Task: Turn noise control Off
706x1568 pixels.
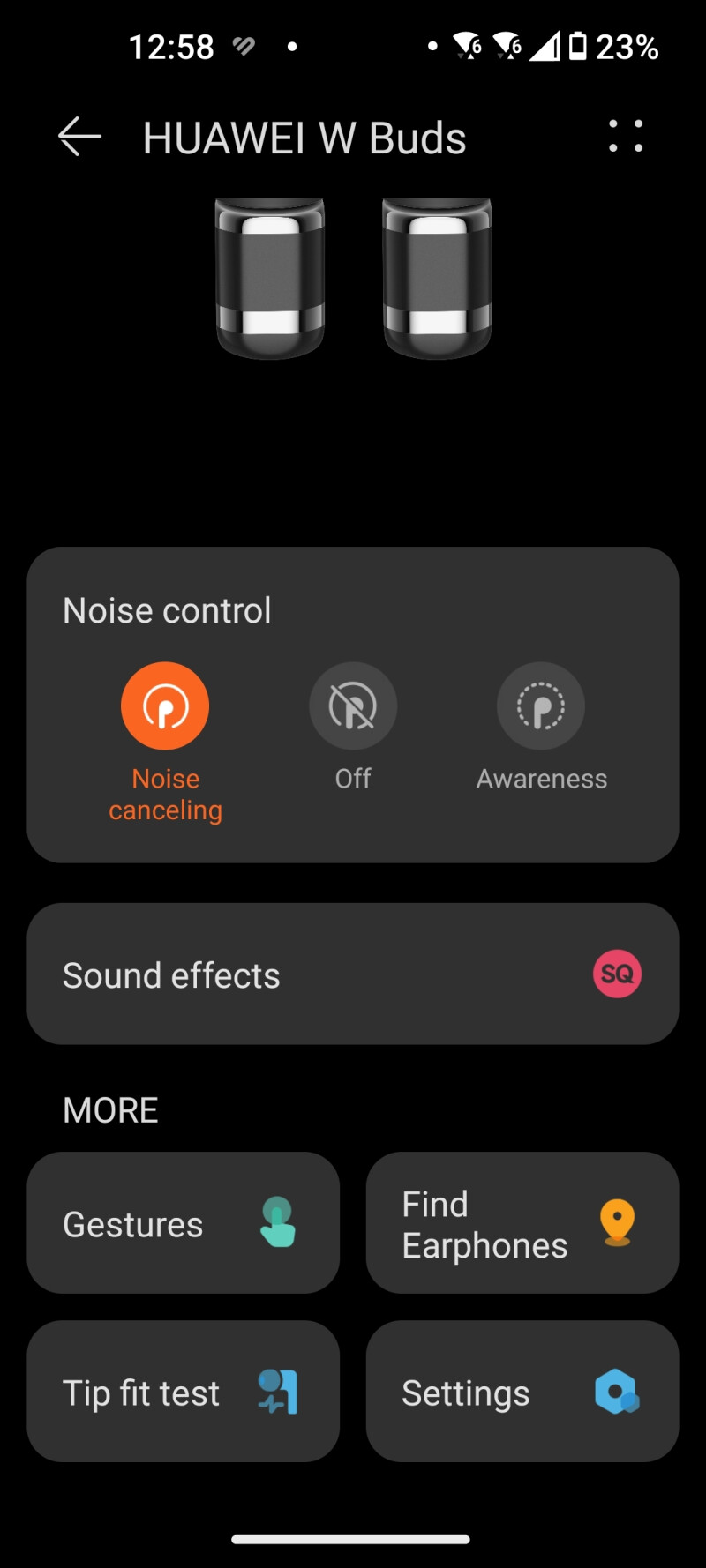Action: 352,707
